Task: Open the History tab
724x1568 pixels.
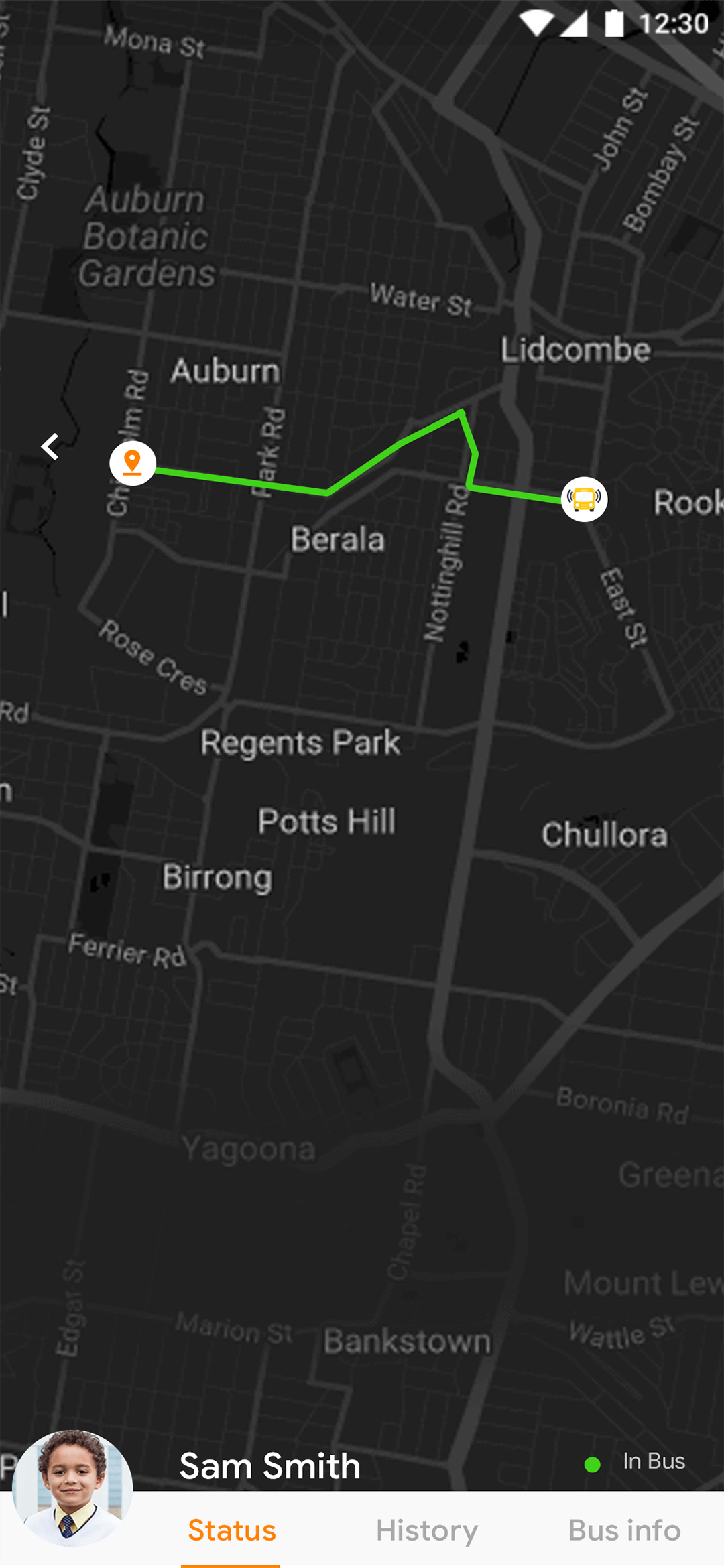Action: (x=427, y=1530)
